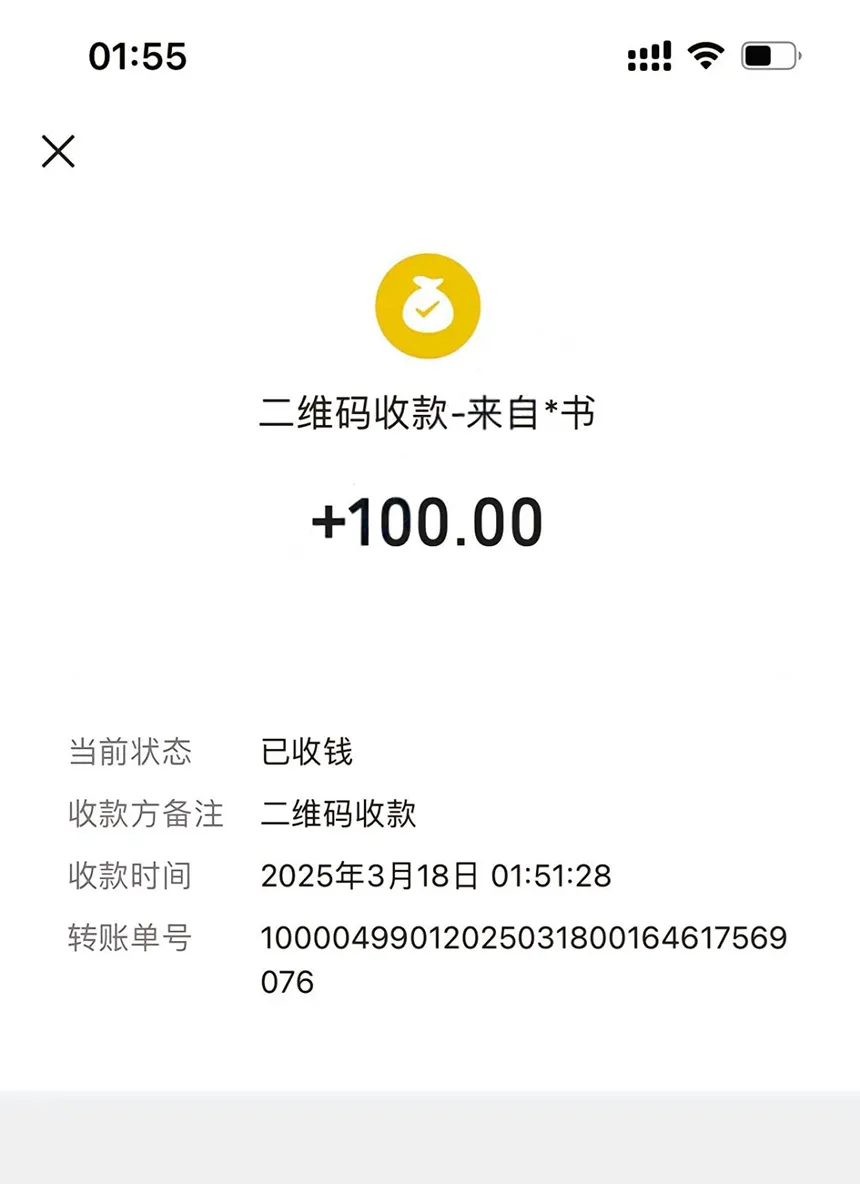Click the checkmark inside the money pouch icon
This screenshot has width=860, height=1184.
click(428, 310)
